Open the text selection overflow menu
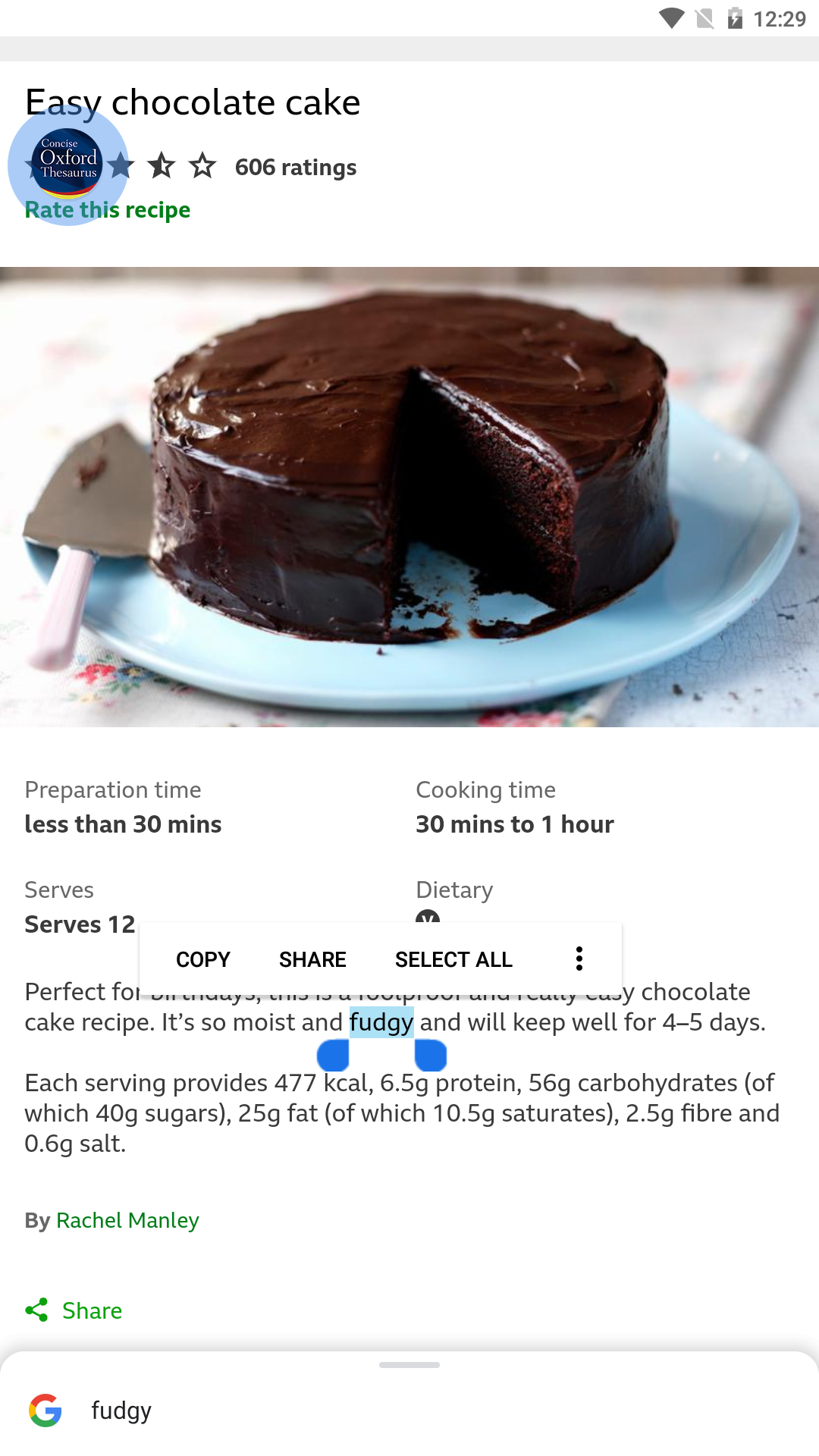 tap(579, 959)
